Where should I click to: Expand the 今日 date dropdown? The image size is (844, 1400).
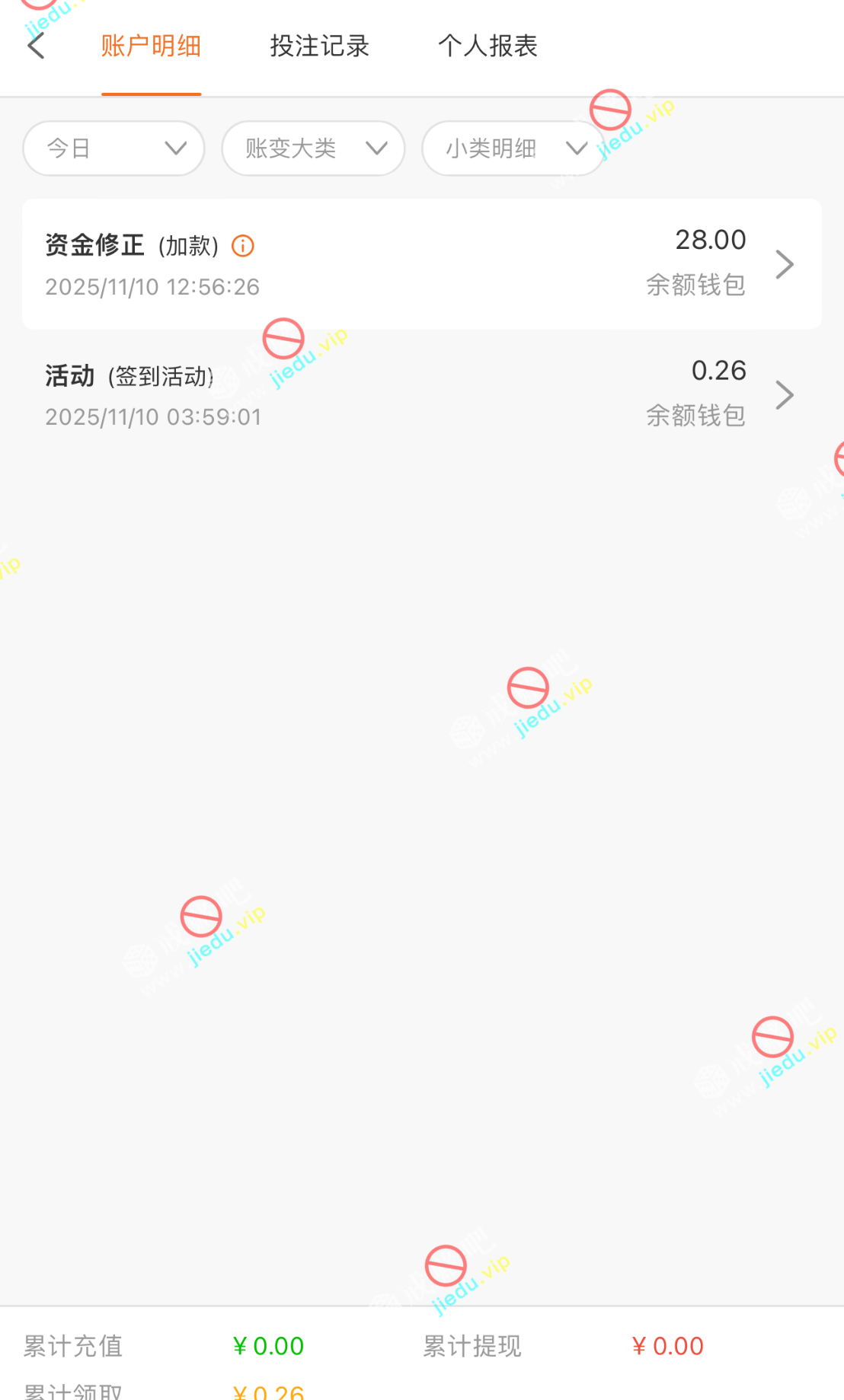point(114,148)
